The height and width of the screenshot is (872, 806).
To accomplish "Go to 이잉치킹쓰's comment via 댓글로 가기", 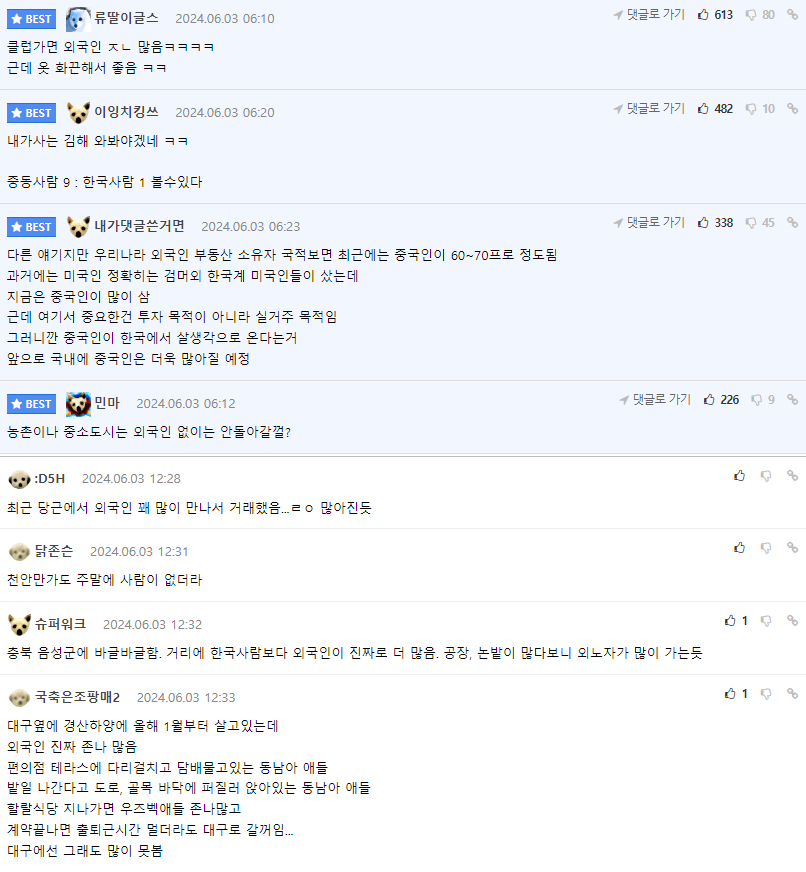I will 650,109.
